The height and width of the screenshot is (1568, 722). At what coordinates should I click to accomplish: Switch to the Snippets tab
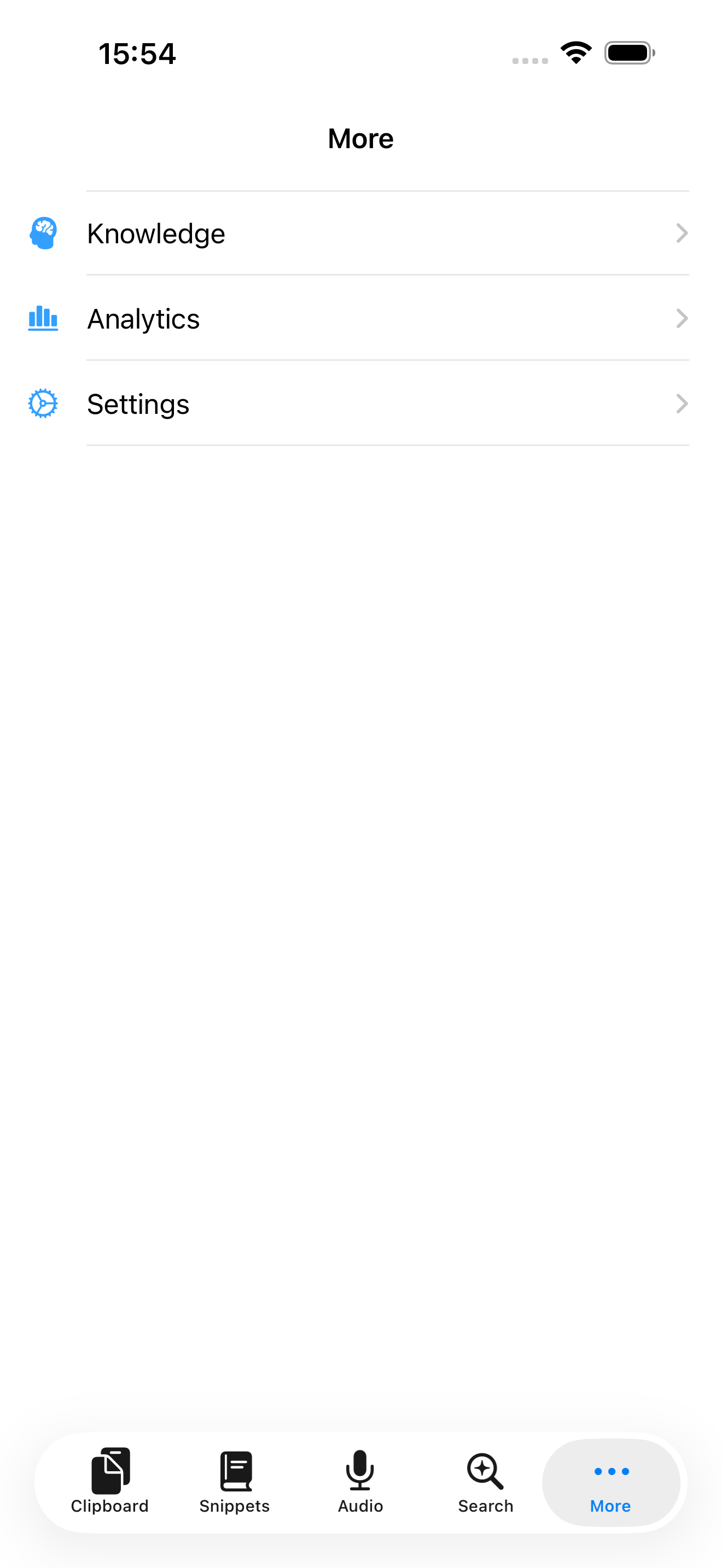pyautogui.click(x=235, y=1481)
